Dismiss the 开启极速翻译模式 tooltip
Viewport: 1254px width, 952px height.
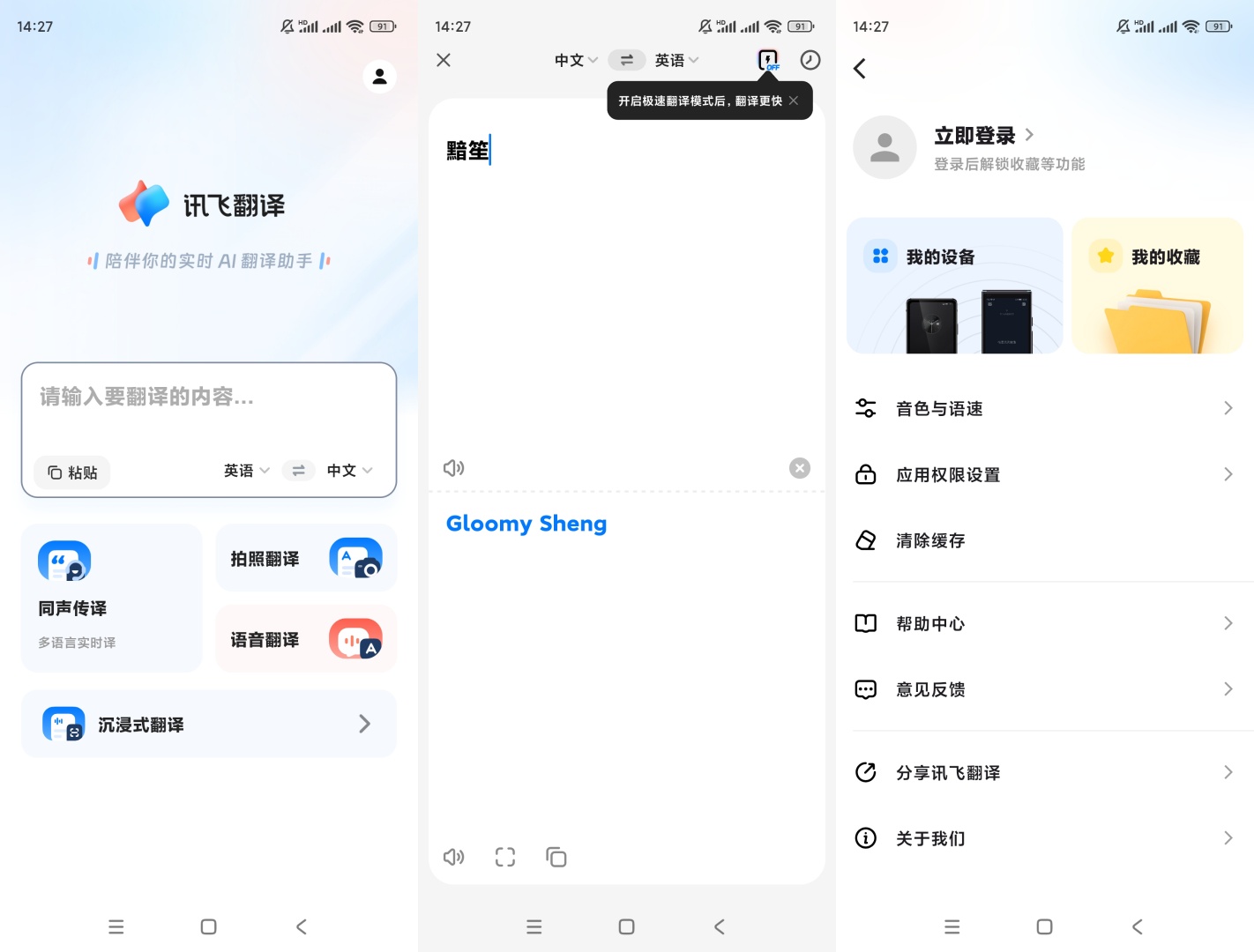tap(794, 100)
